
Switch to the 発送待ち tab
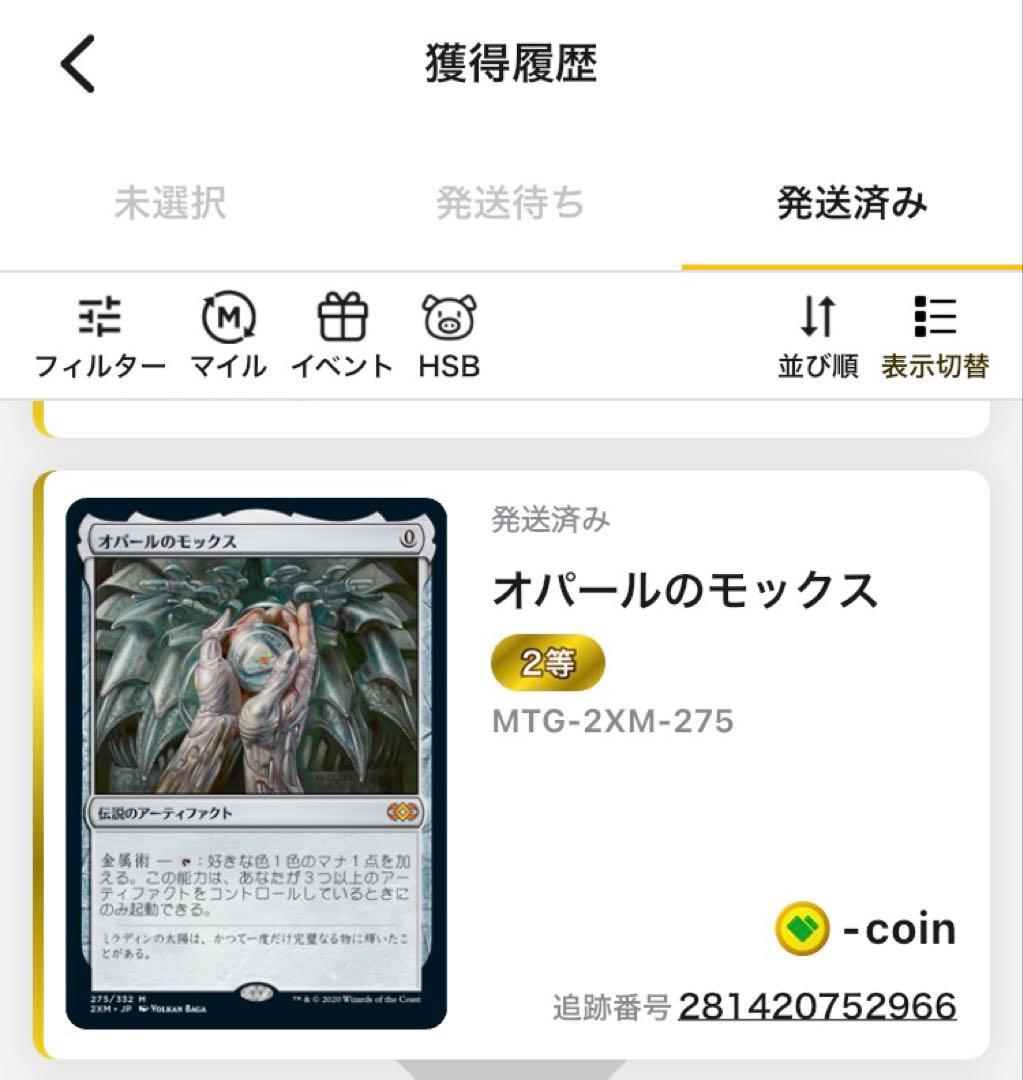(510, 203)
